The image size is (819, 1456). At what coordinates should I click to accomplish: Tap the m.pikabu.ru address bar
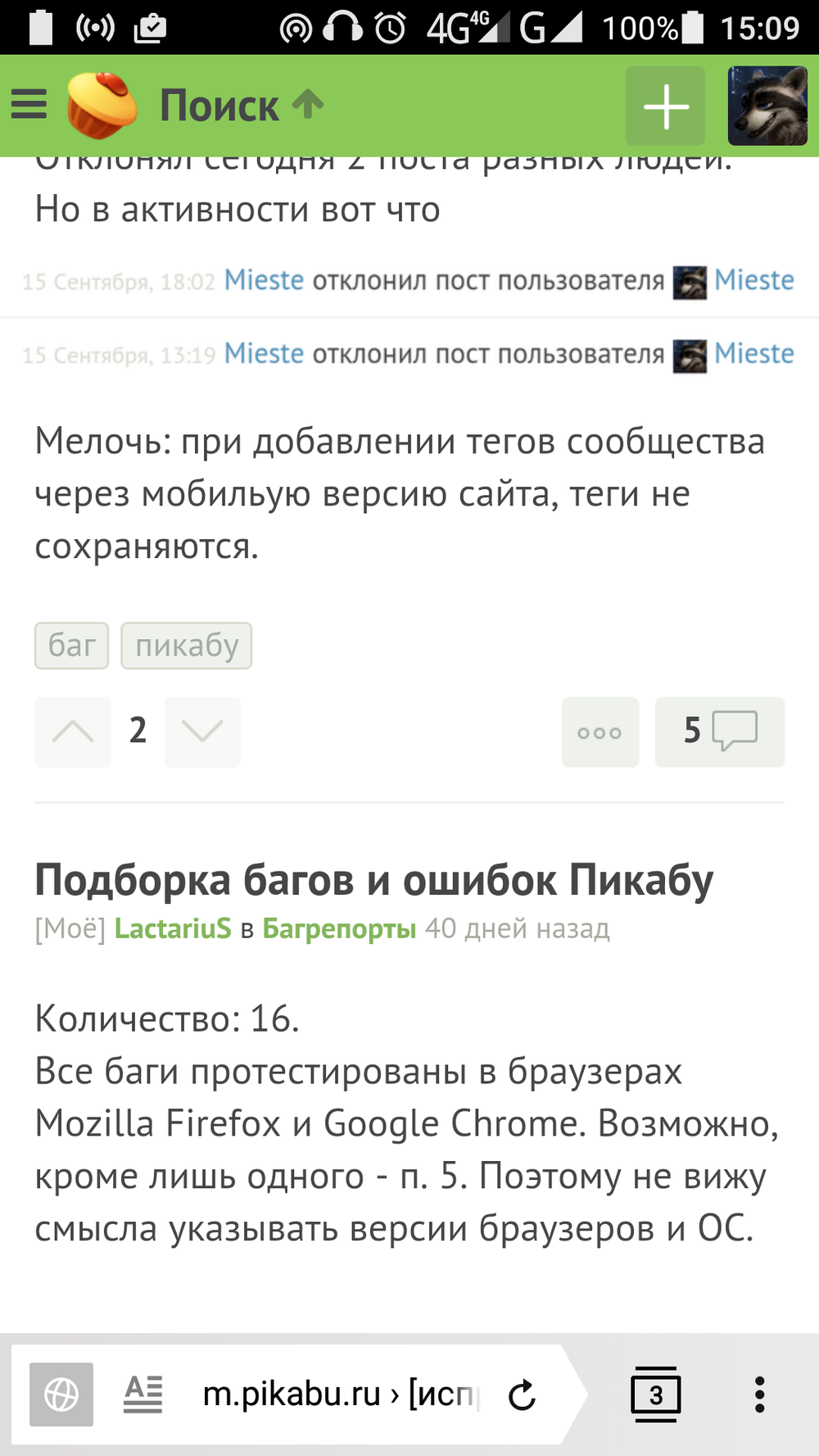pyautogui.click(x=337, y=1394)
